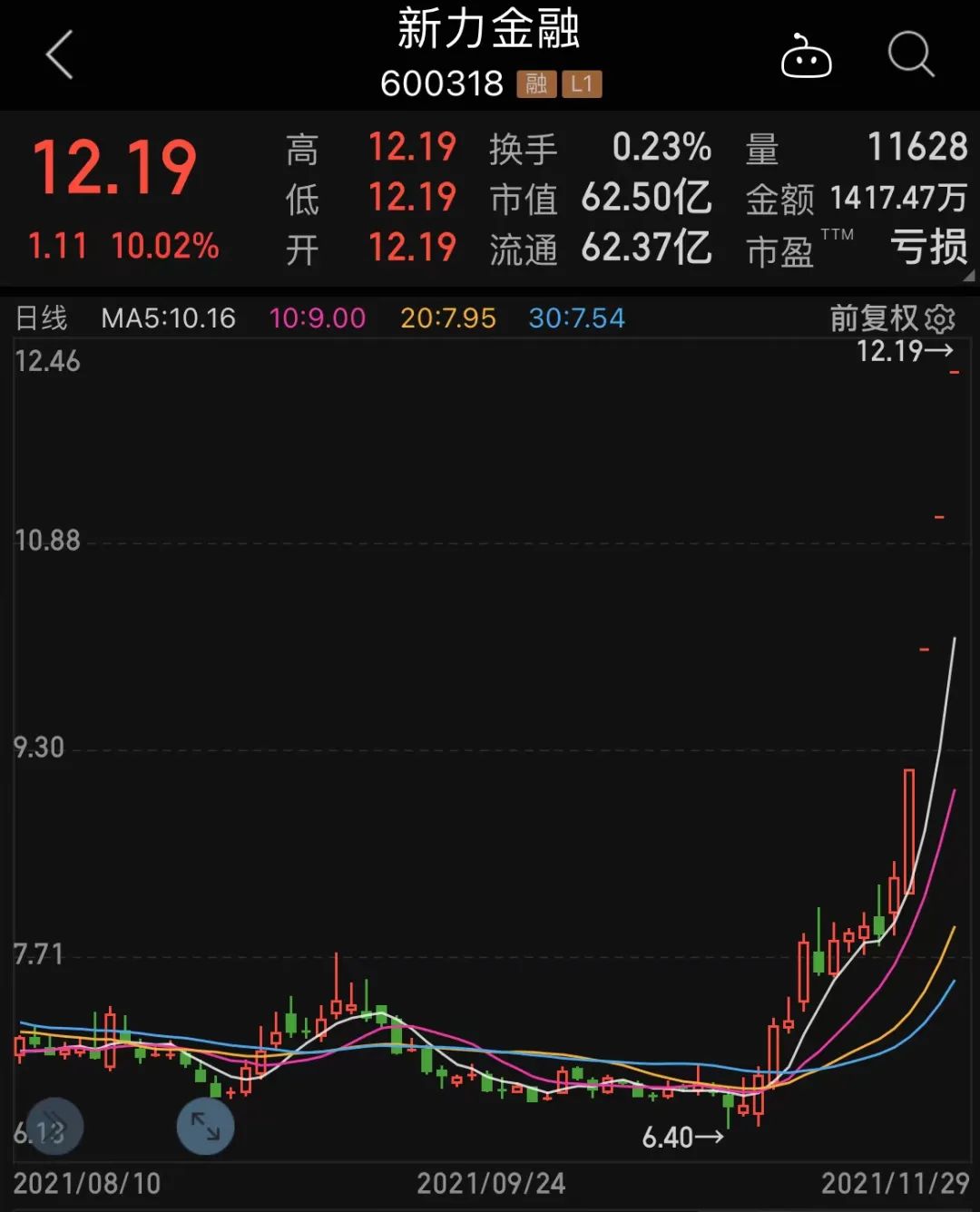Image resolution: width=980 pixels, height=1212 pixels.
Task: Open 前复权 adjustment settings
Action: [892, 318]
